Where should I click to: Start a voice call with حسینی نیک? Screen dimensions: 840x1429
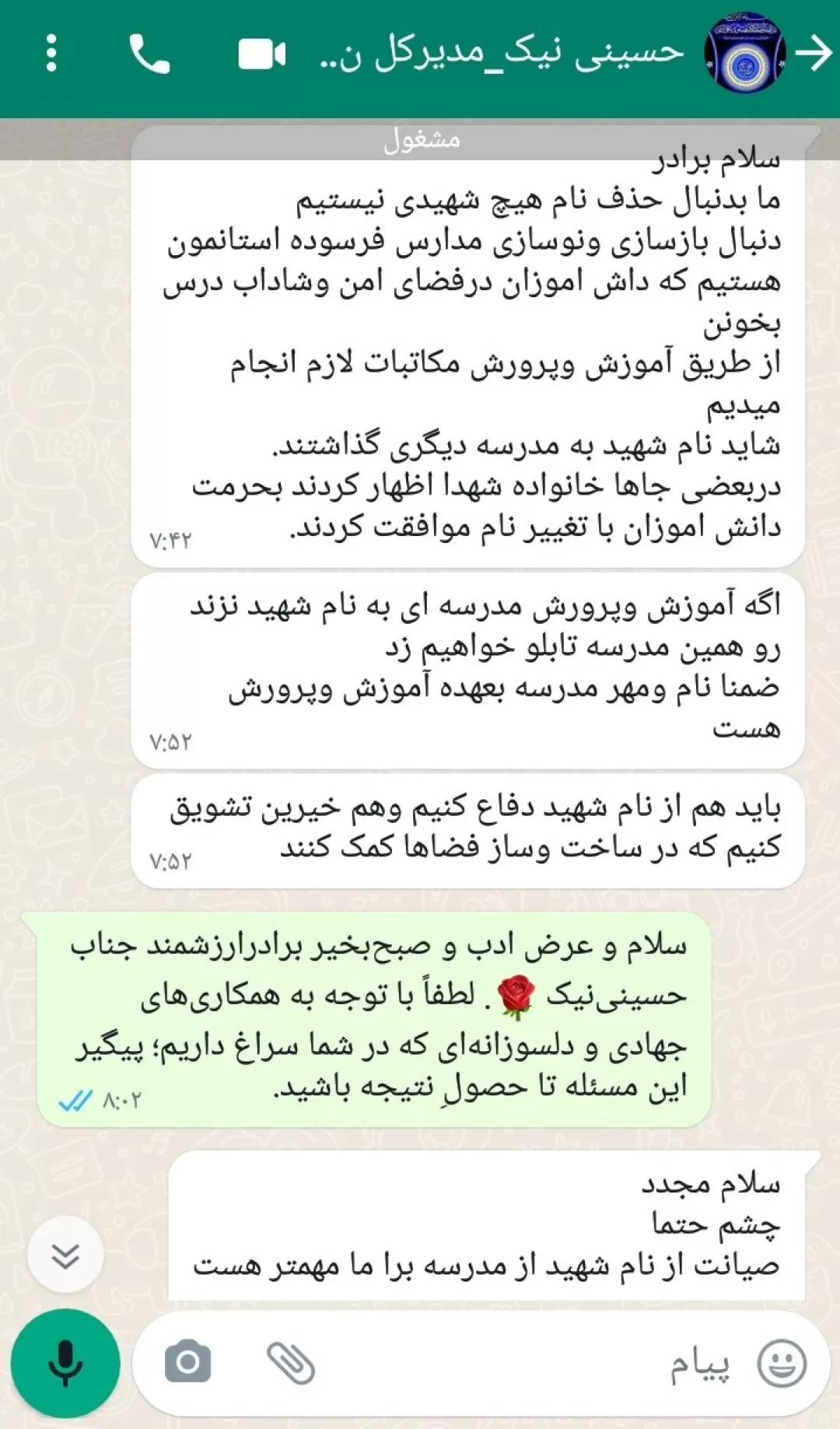[149, 54]
